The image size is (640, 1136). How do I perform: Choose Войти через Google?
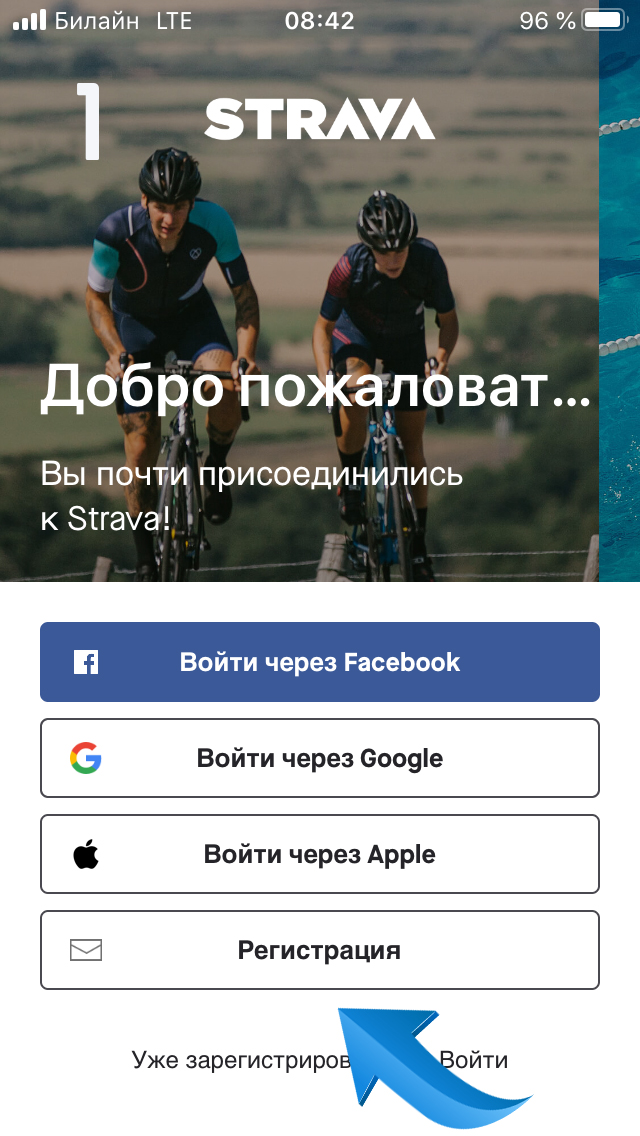point(320,758)
